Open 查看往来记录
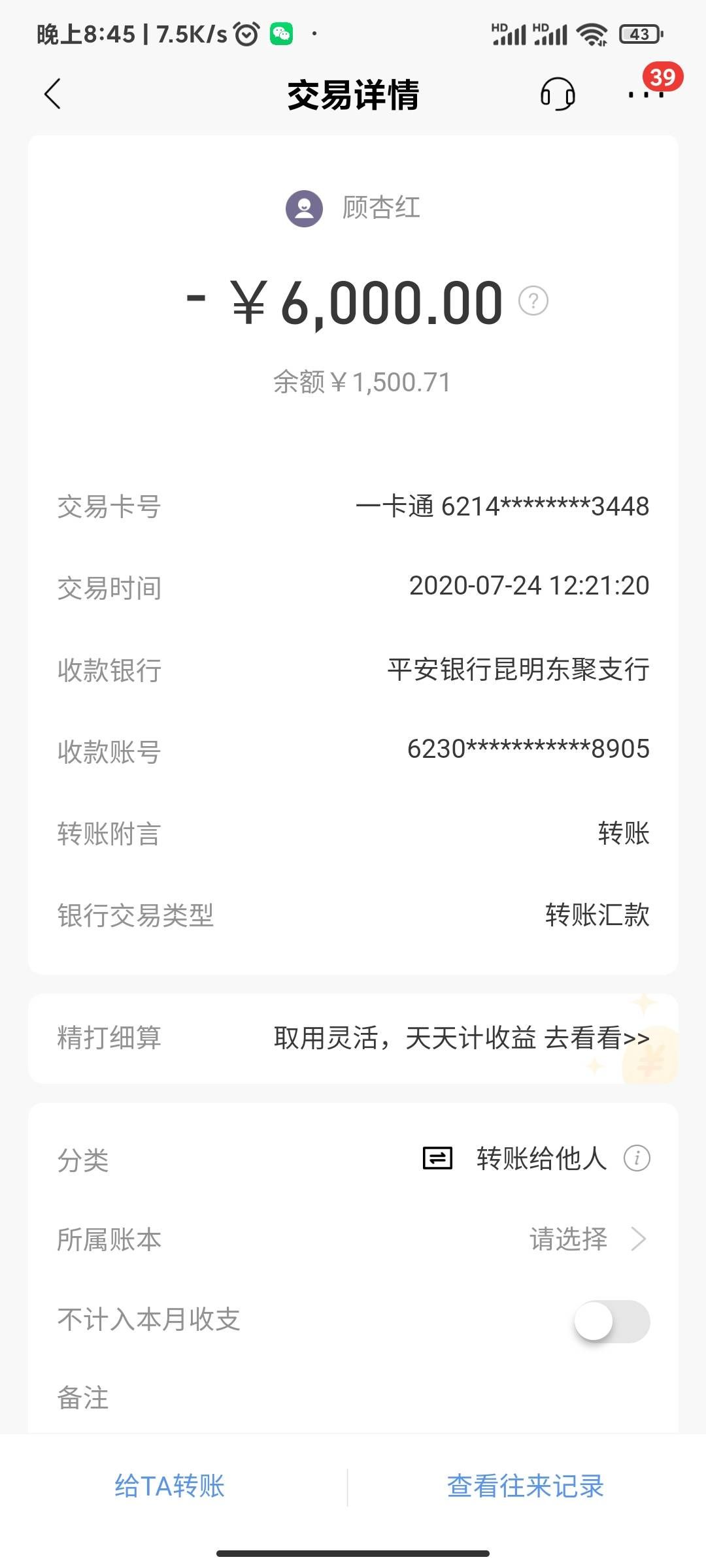This screenshot has width=706, height=1568. [x=525, y=1486]
